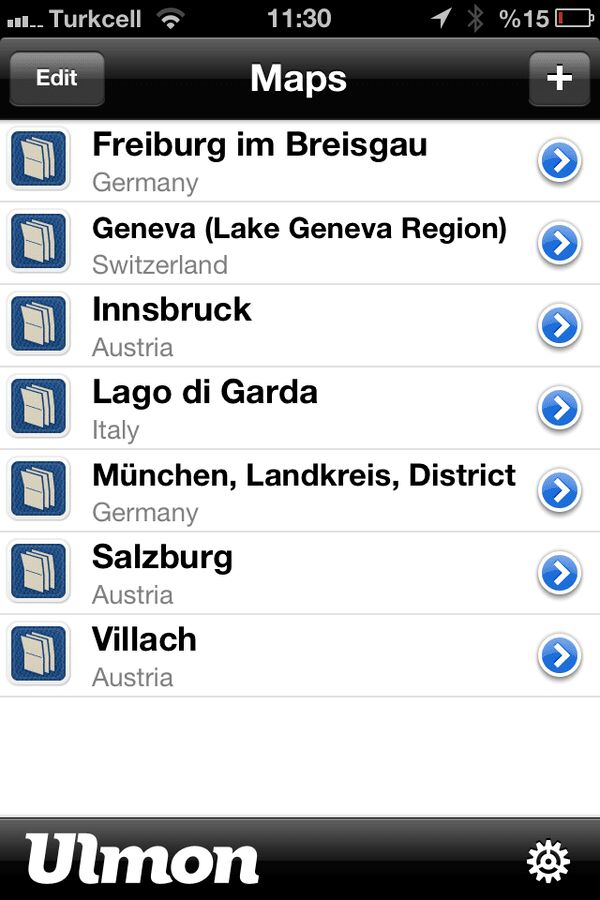This screenshot has height=900, width=600.
Task: Select the Salzburg map
Action: click(x=162, y=573)
